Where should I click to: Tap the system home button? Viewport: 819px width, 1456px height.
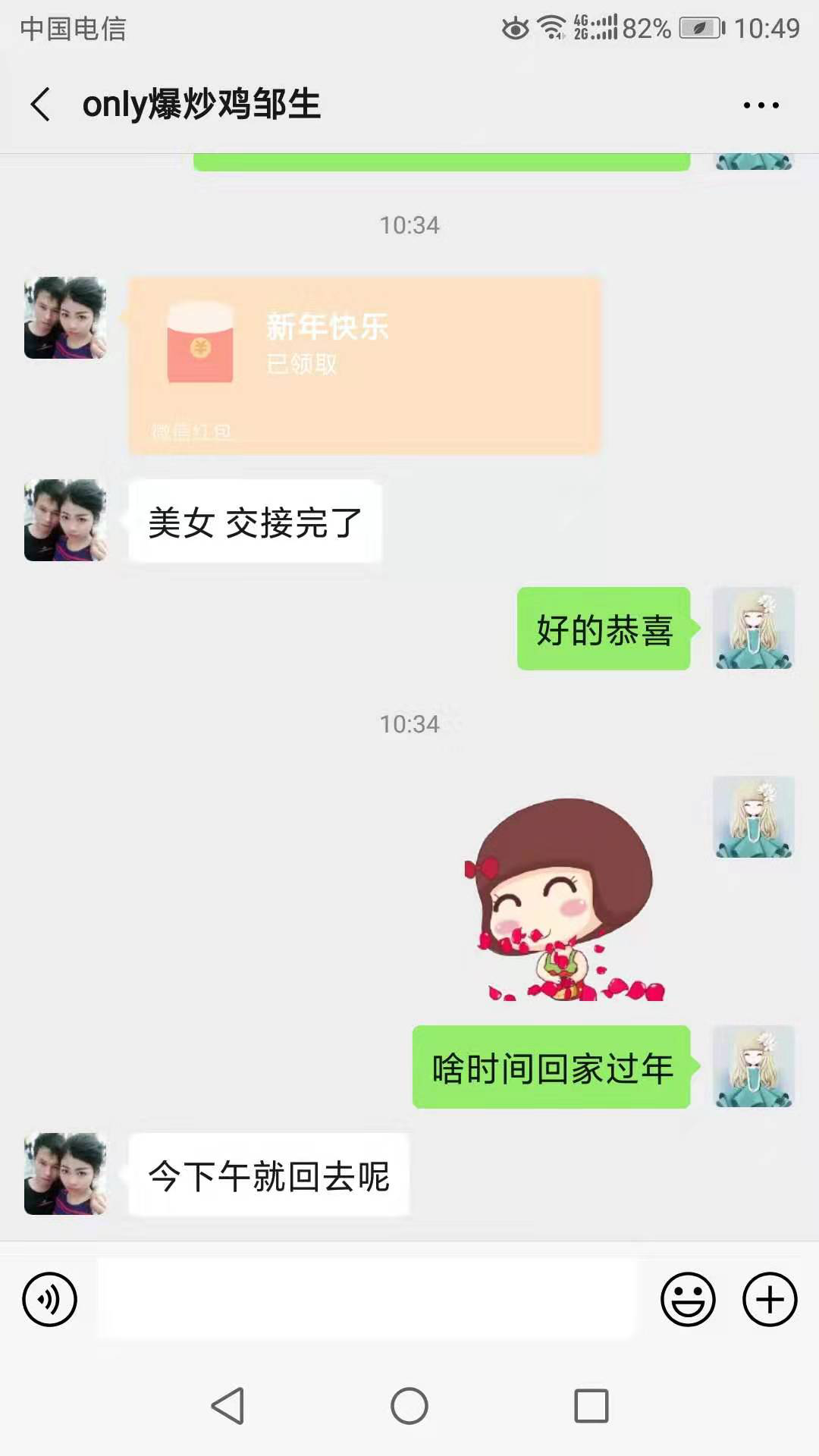[409, 1406]
